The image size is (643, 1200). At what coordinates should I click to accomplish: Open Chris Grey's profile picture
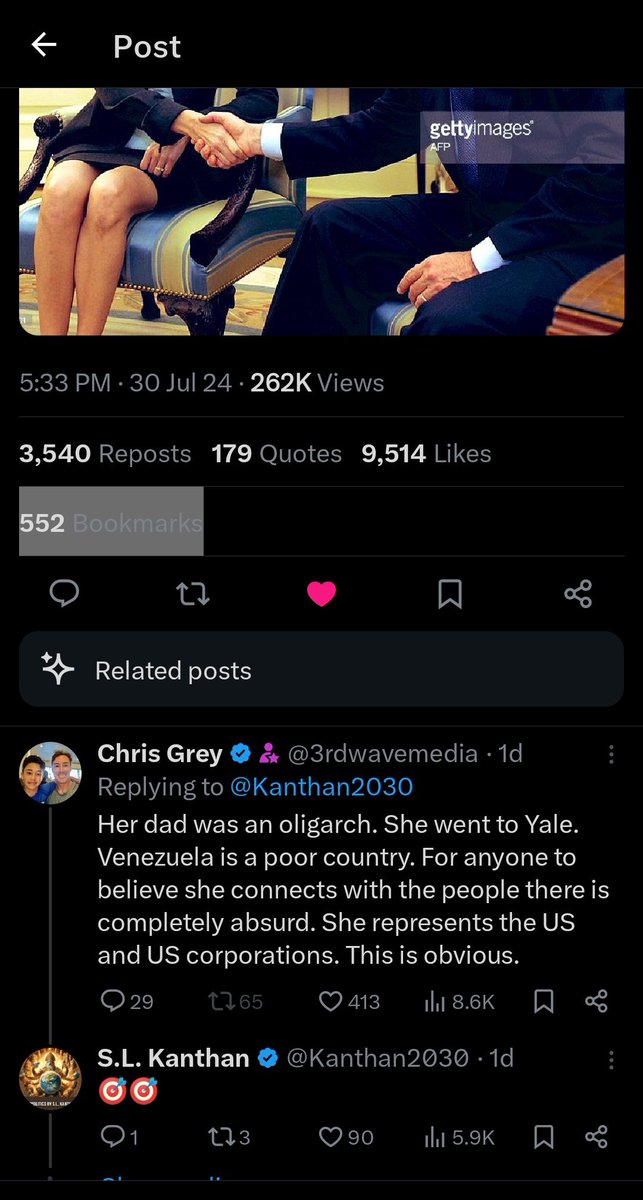click(50, 773)
